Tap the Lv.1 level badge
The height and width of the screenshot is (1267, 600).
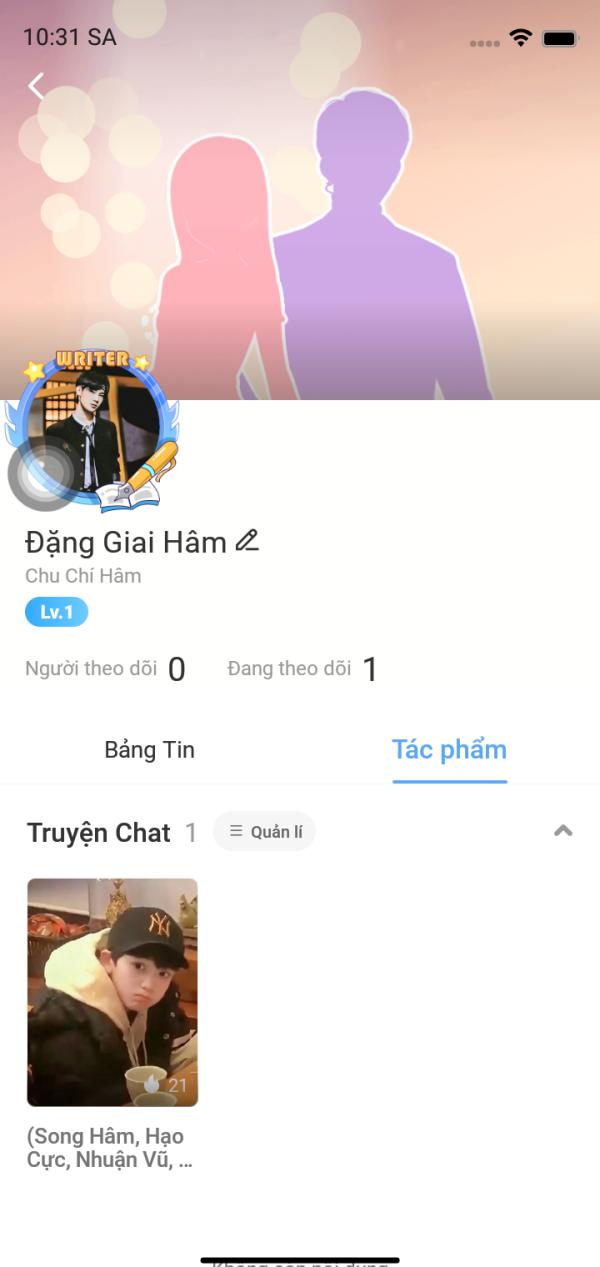pos(56,612)
